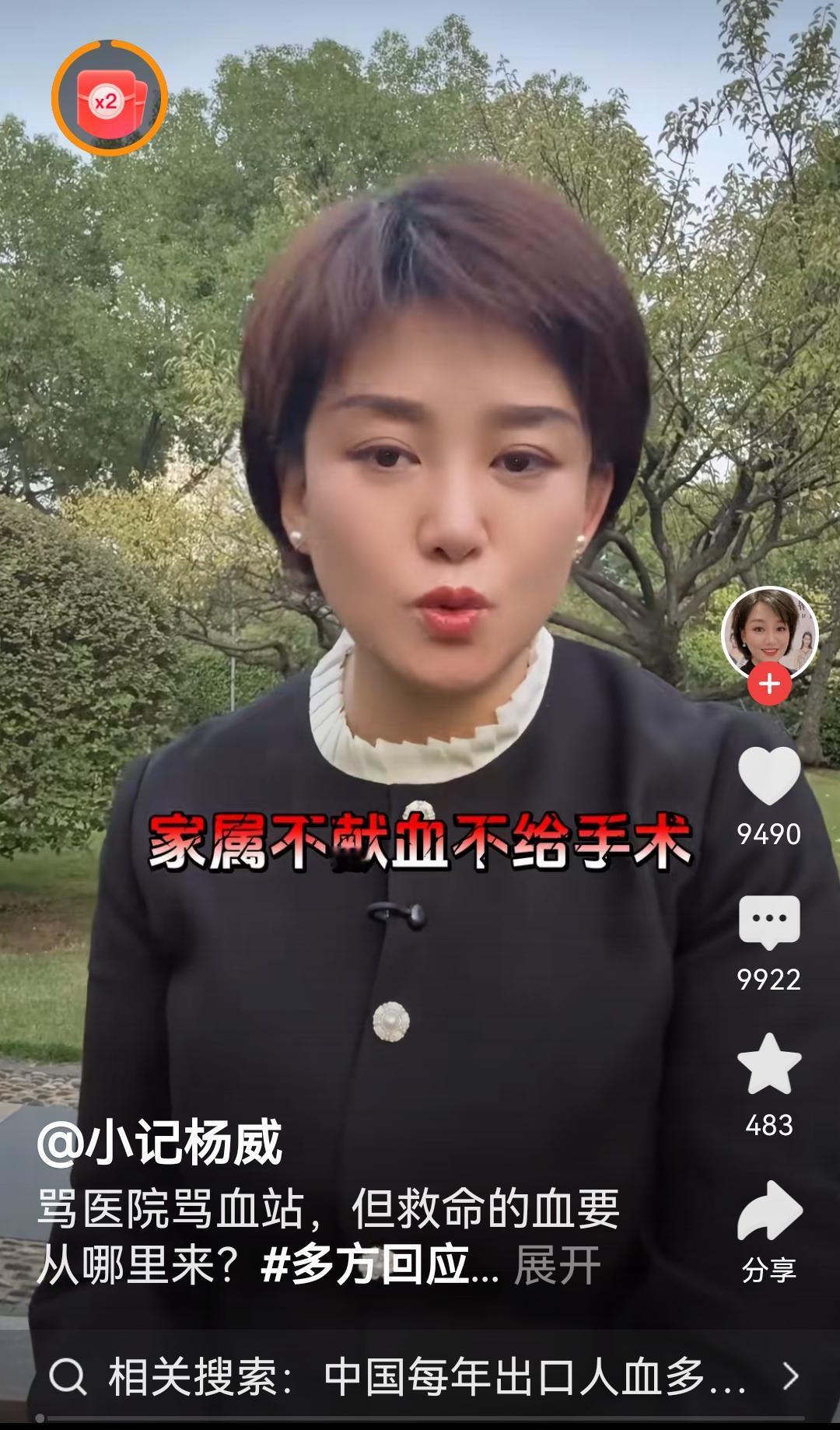The width and height of the screenshot is (840, 1430).
Task: Open the @小记杨威 username
Action: click(x=160, y=1143)
